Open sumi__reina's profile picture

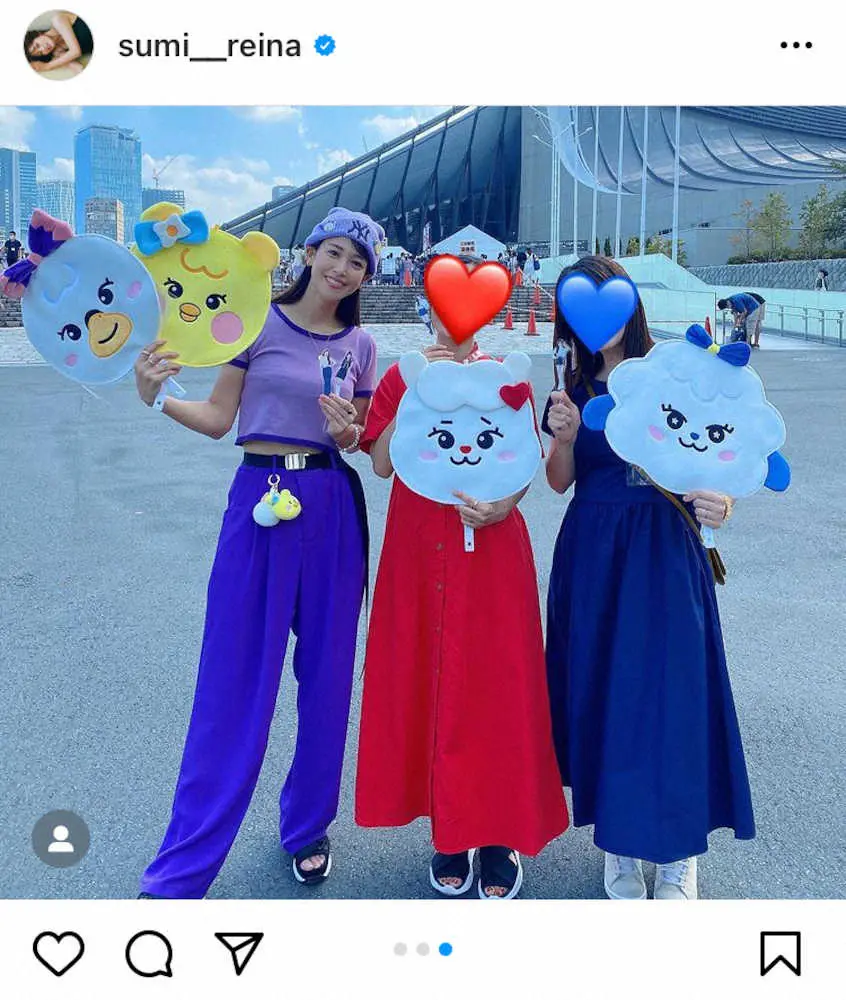point(58,45)
